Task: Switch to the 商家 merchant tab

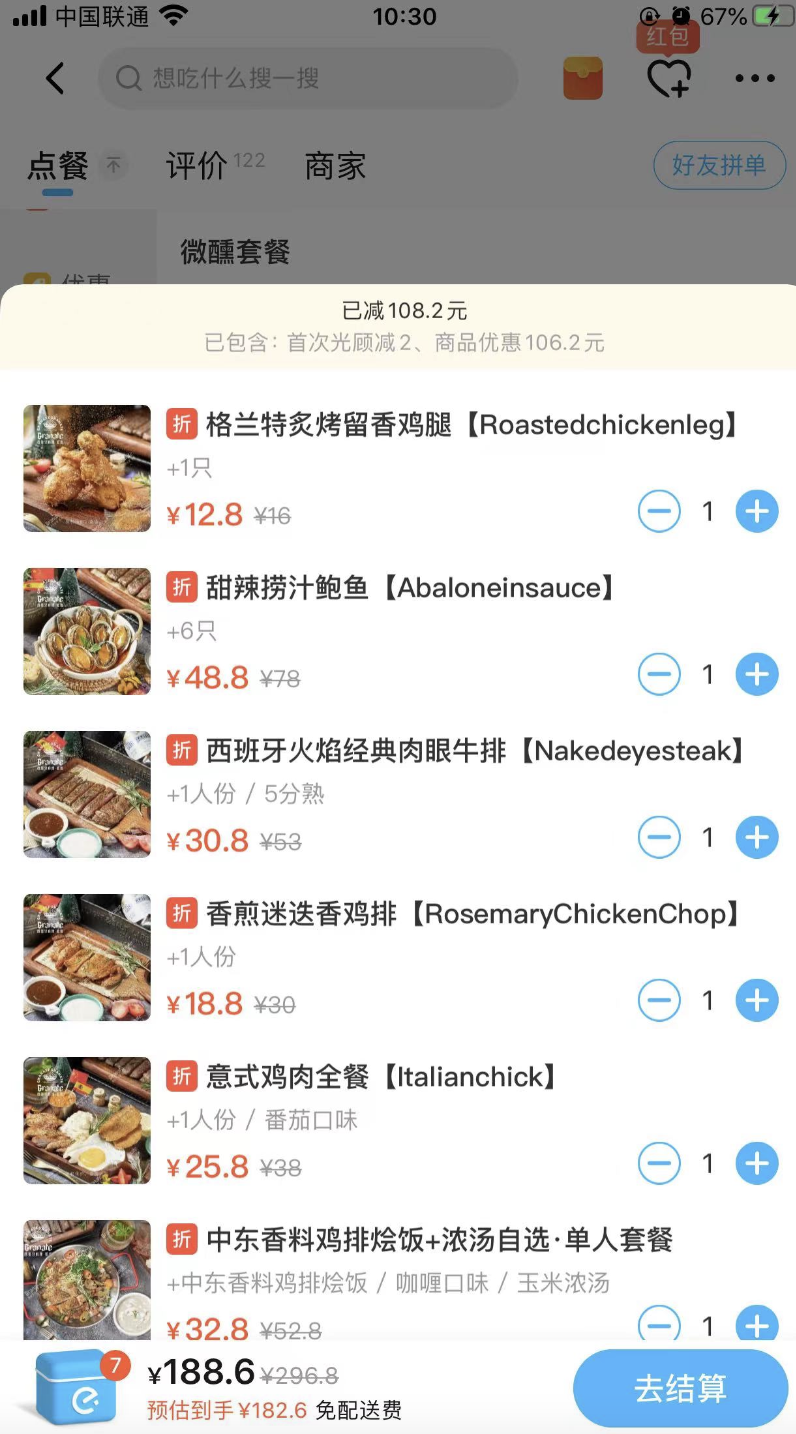Action: pyautogui.click(x=335, y=165)
